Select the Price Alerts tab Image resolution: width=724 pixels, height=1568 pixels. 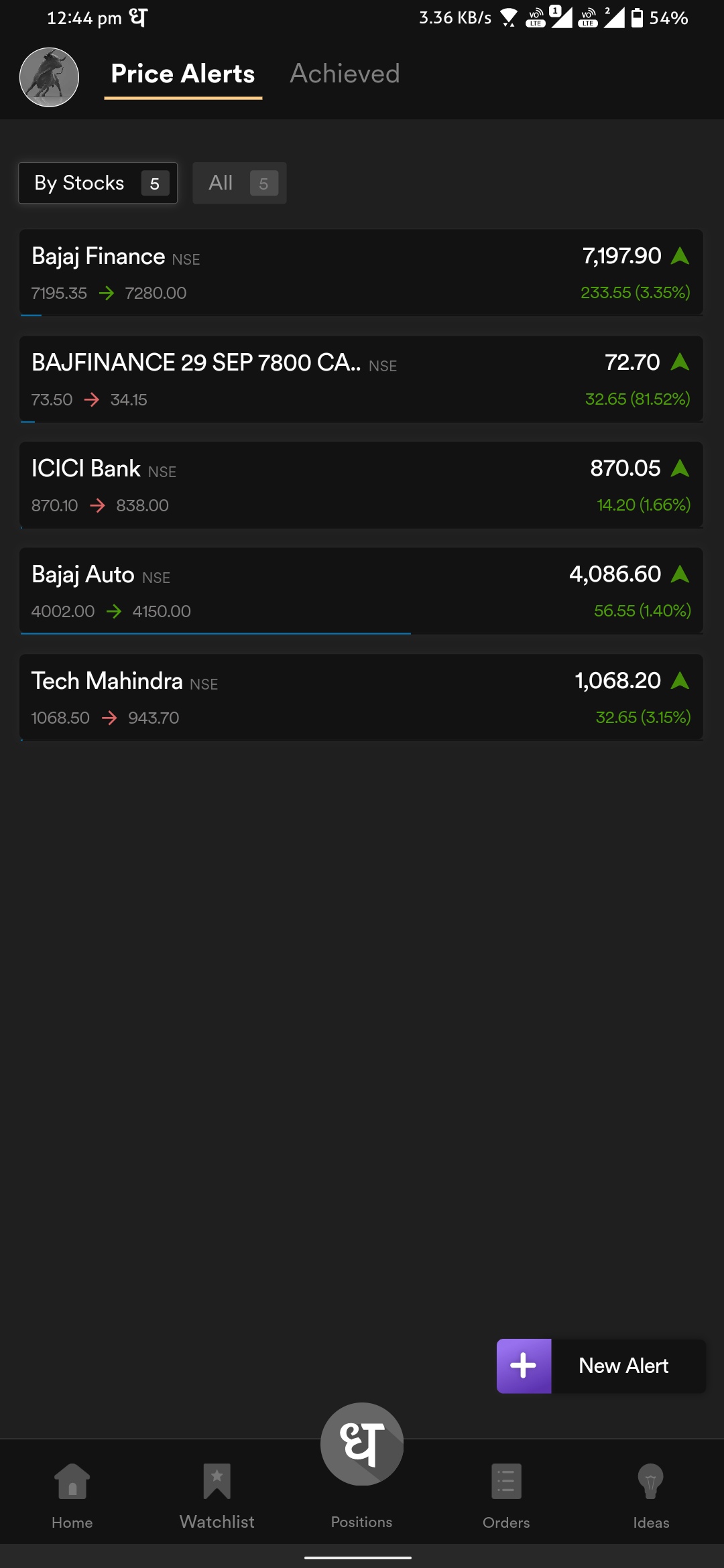pos(183,74)
